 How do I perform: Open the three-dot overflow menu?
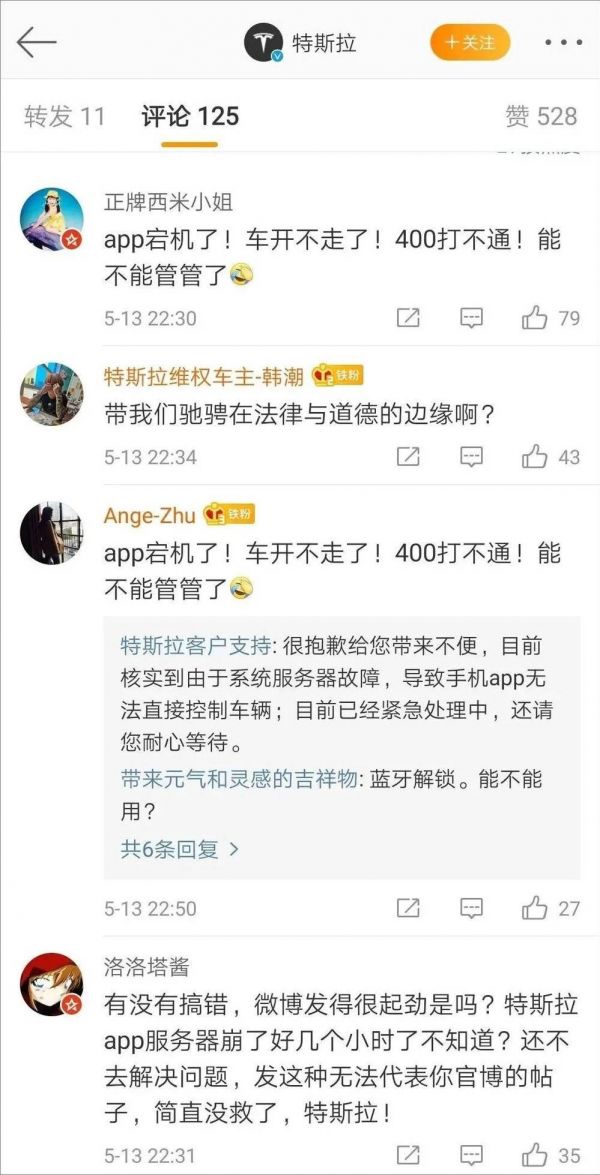(x=563, y=43)
